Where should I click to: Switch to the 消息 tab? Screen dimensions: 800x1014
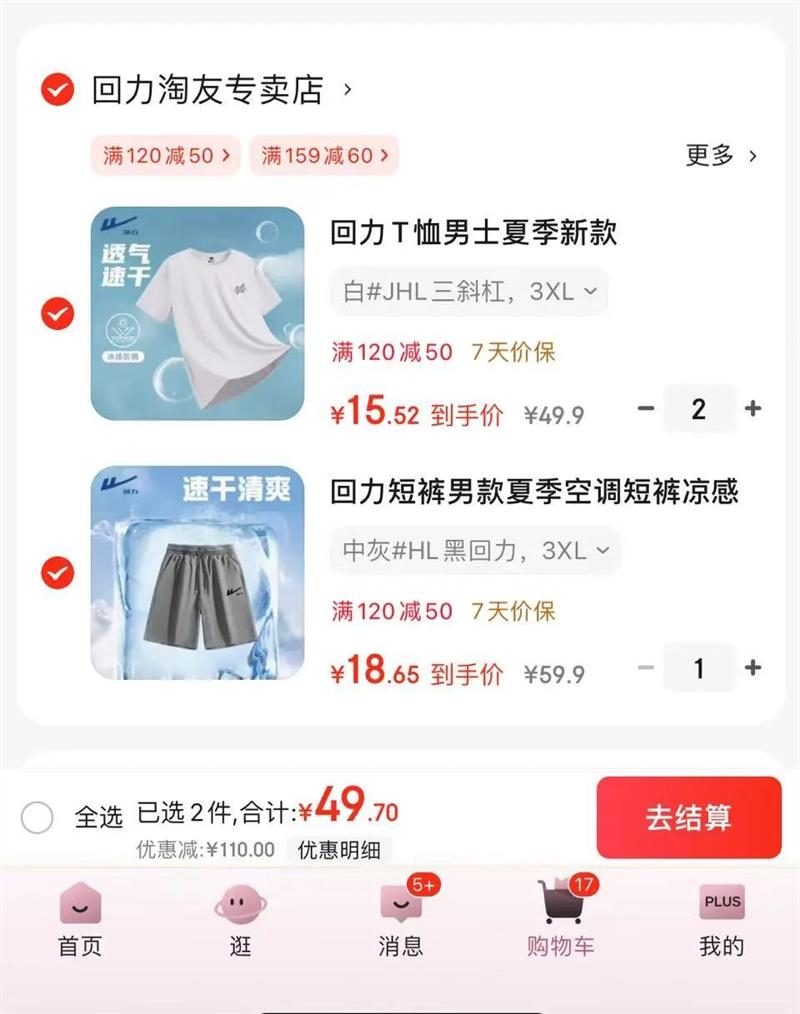(401, 920)
